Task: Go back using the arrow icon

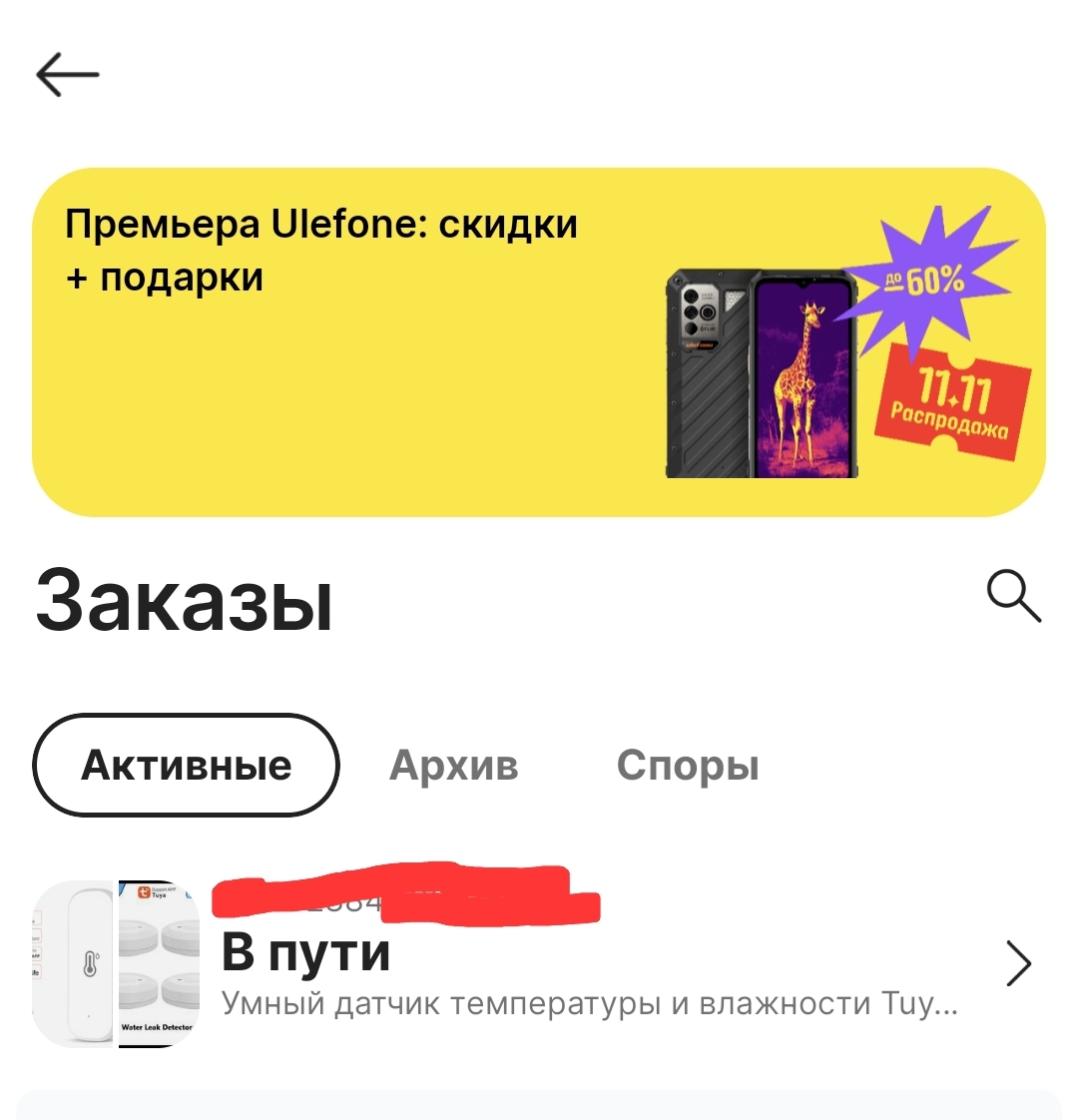Action: pyautogui.click(x=68, y=75)
